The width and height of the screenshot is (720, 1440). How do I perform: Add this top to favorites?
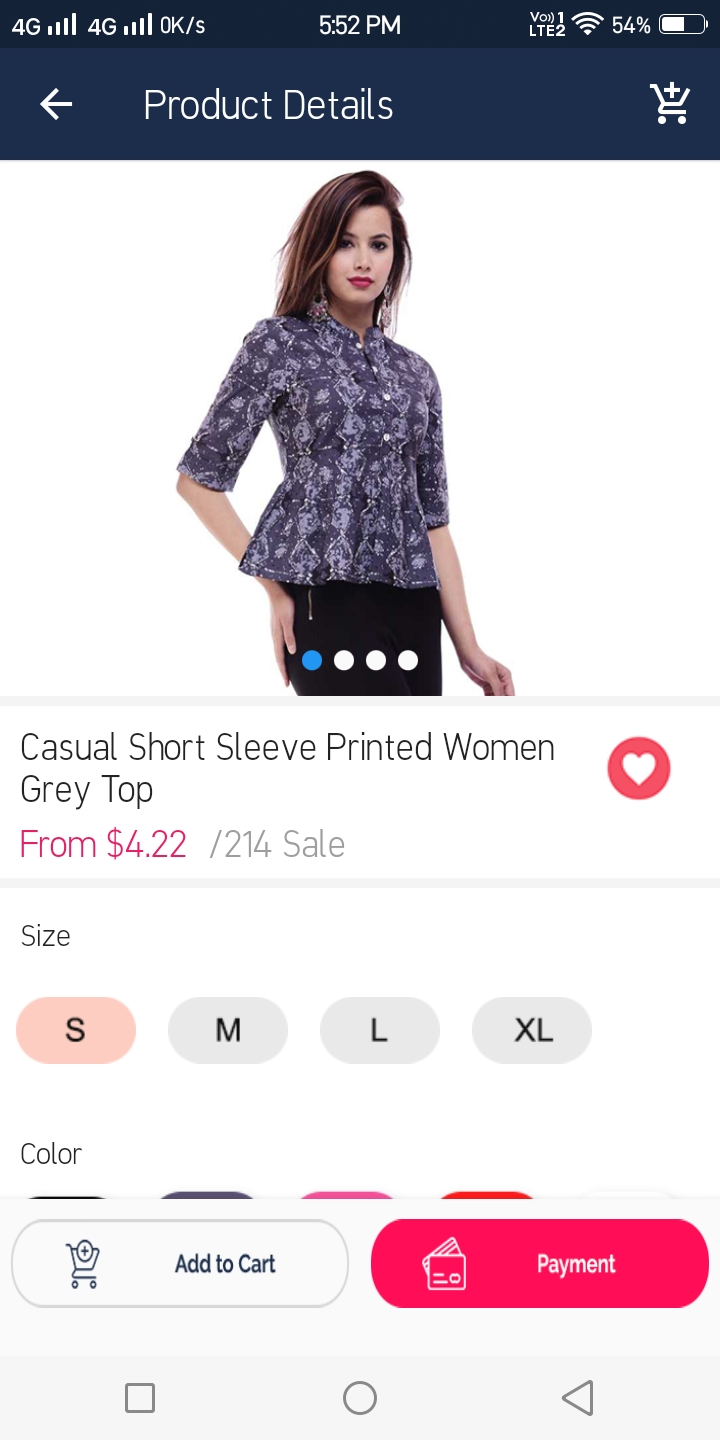[638, 768]
